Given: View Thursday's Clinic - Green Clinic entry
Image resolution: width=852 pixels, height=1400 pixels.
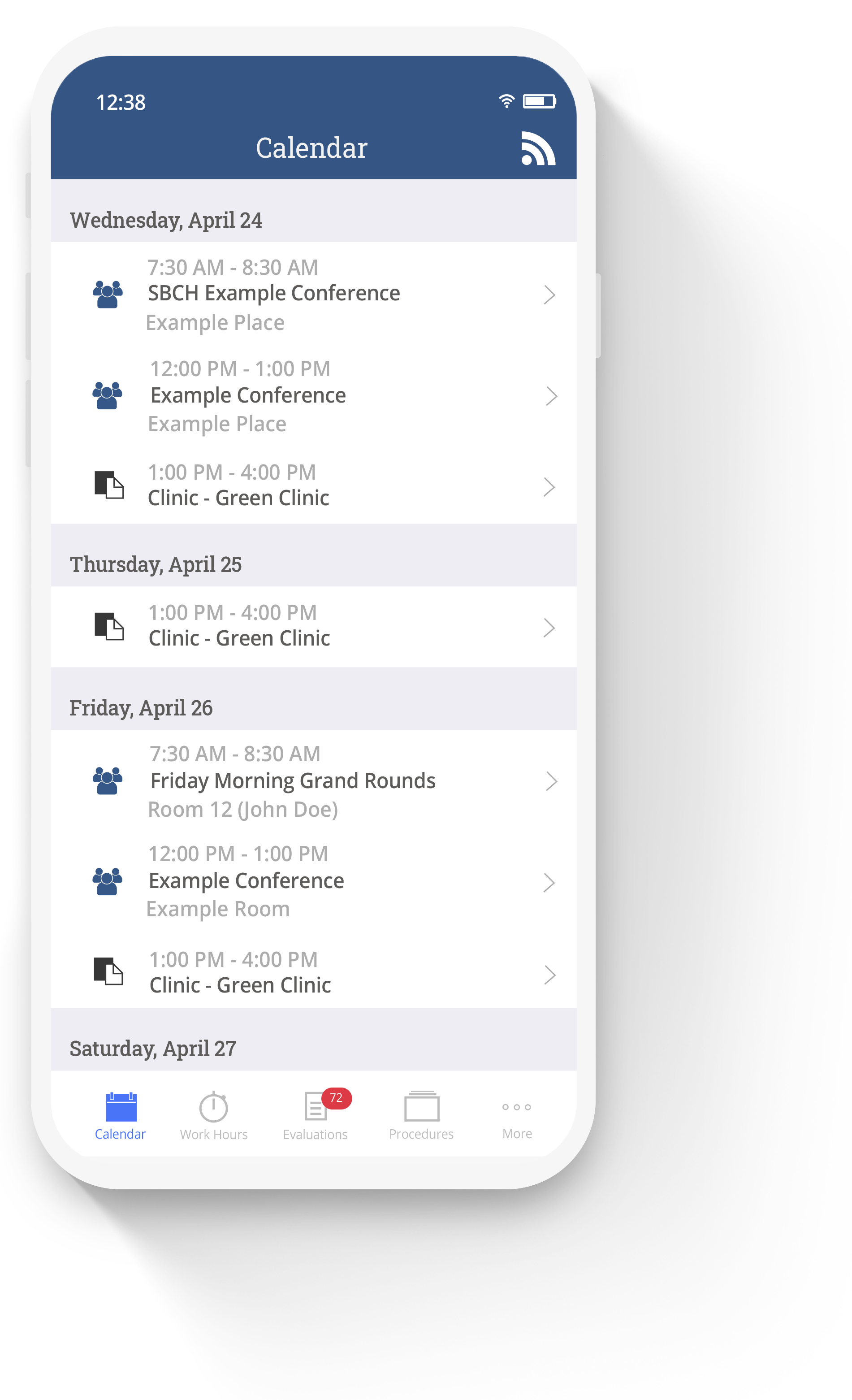Looking at the screenshot, I should [314, 626].
